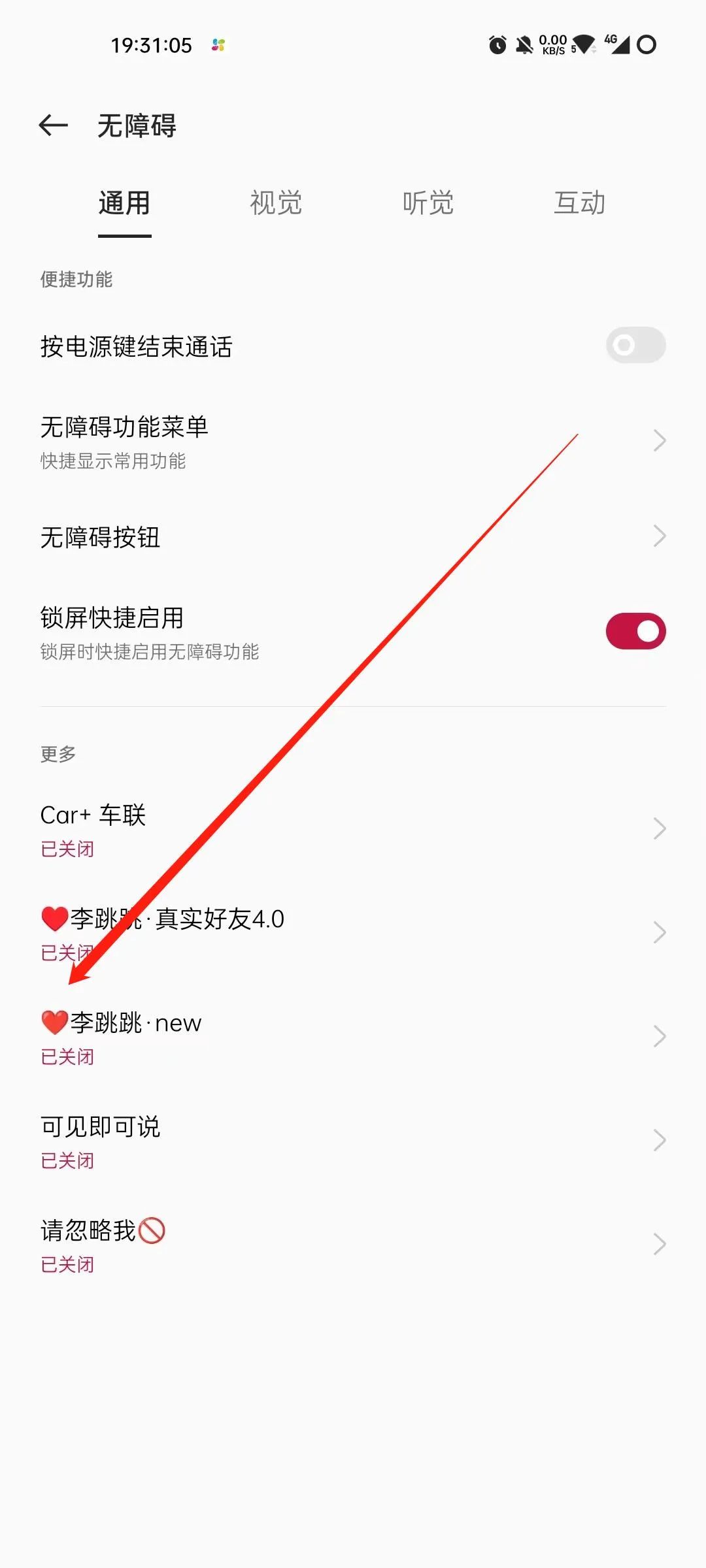Open 李跳跳·new service
The image size is (706, 1568).
click(x=353, y=1037)
